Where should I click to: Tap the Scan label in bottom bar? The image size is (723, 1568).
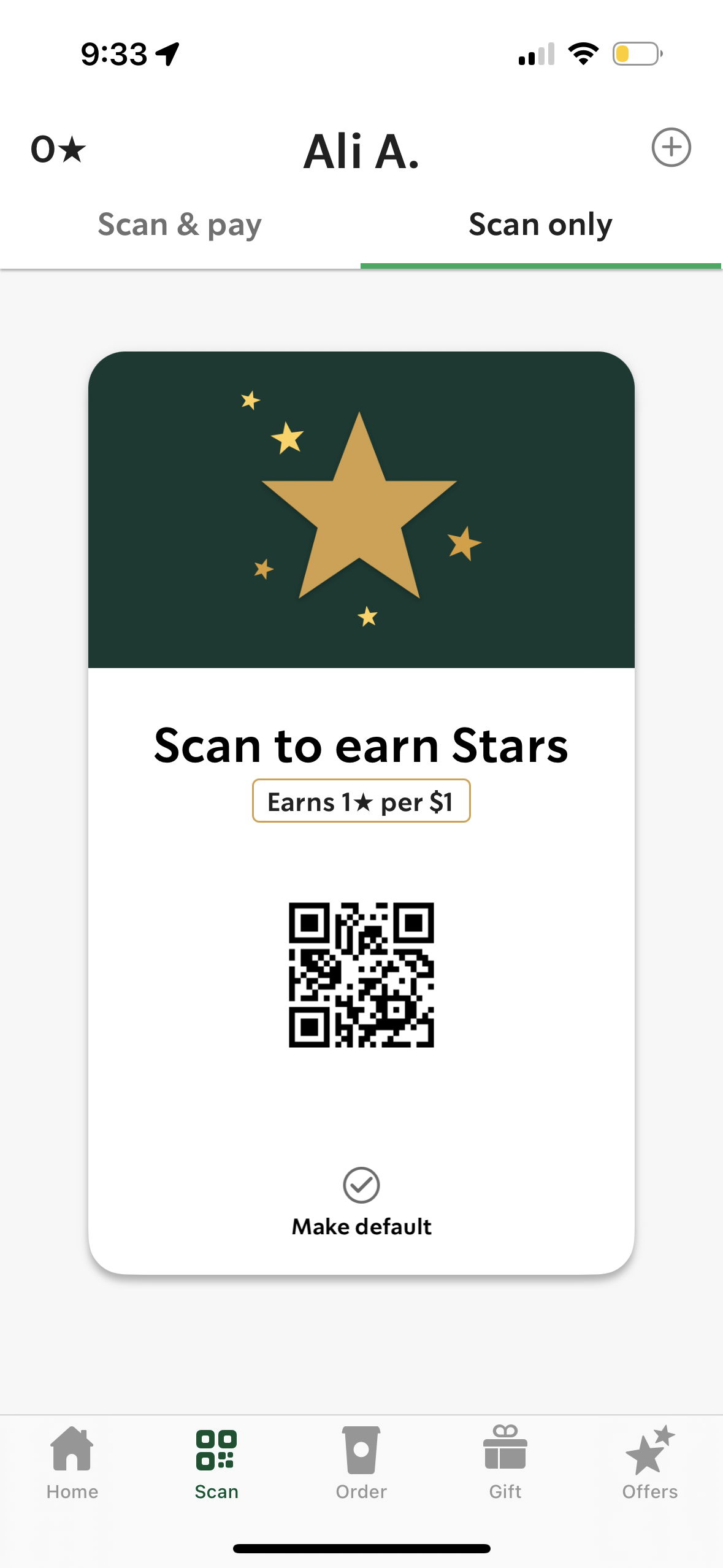coord(216,1492)
